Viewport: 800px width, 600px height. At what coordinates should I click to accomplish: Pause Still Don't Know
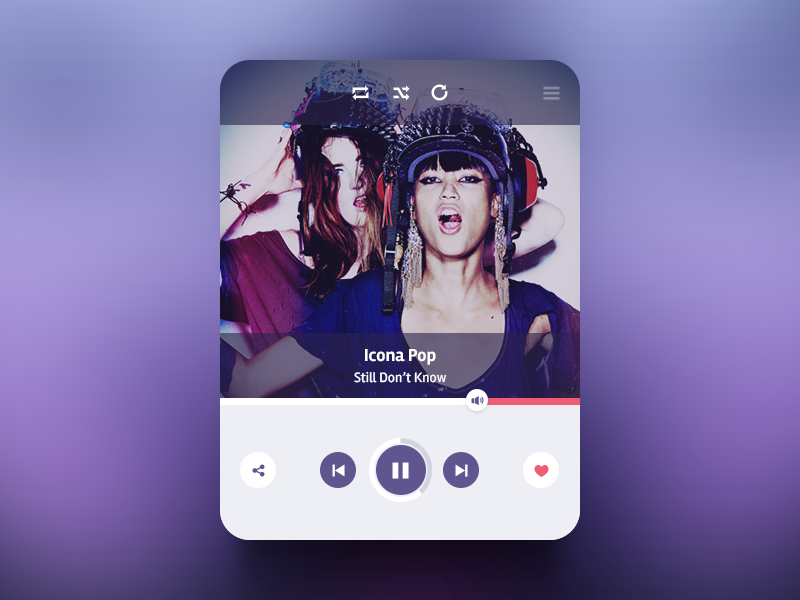click(x=400, y=470)
